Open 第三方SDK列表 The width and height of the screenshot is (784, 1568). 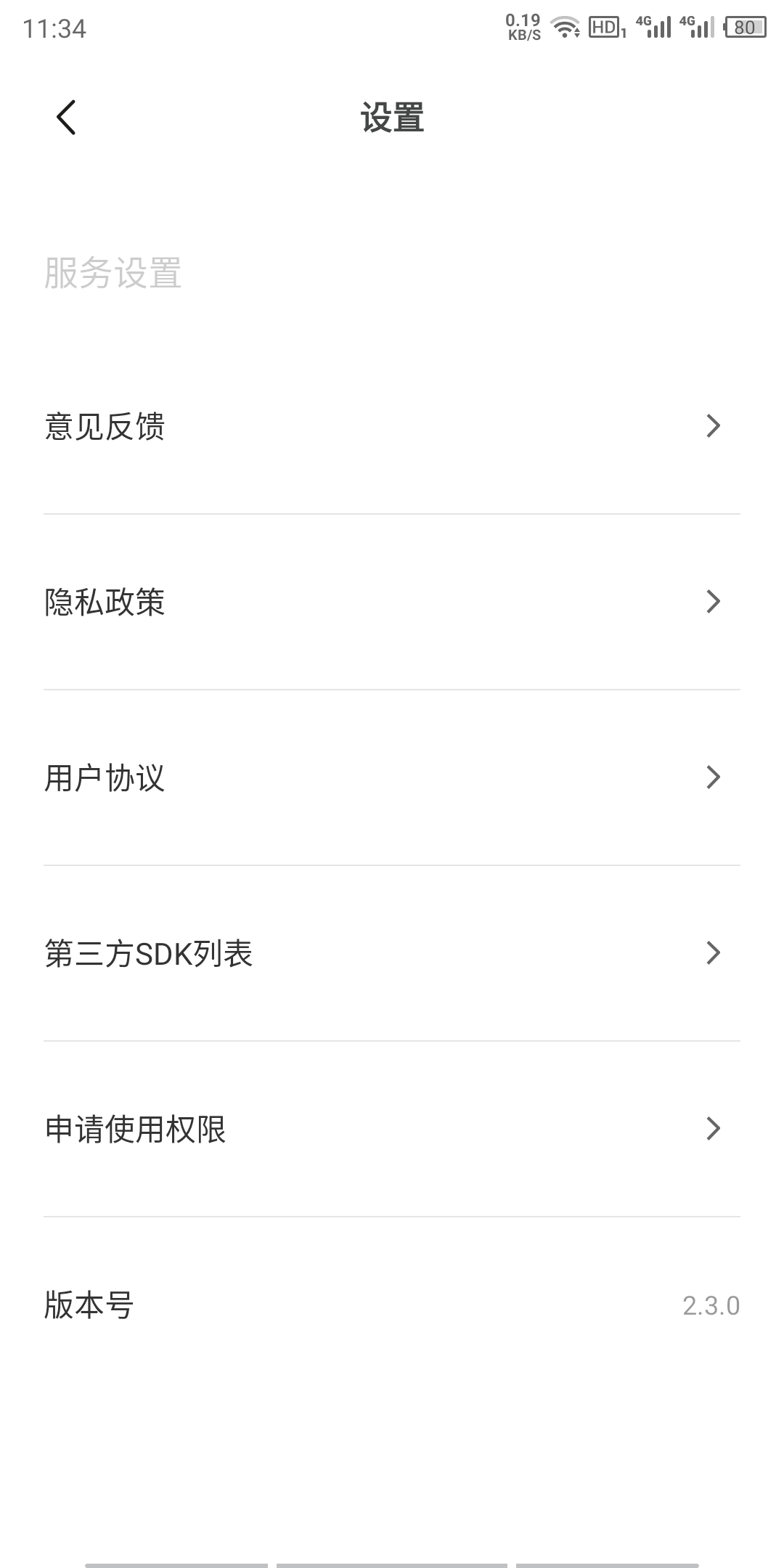[392, 953]
